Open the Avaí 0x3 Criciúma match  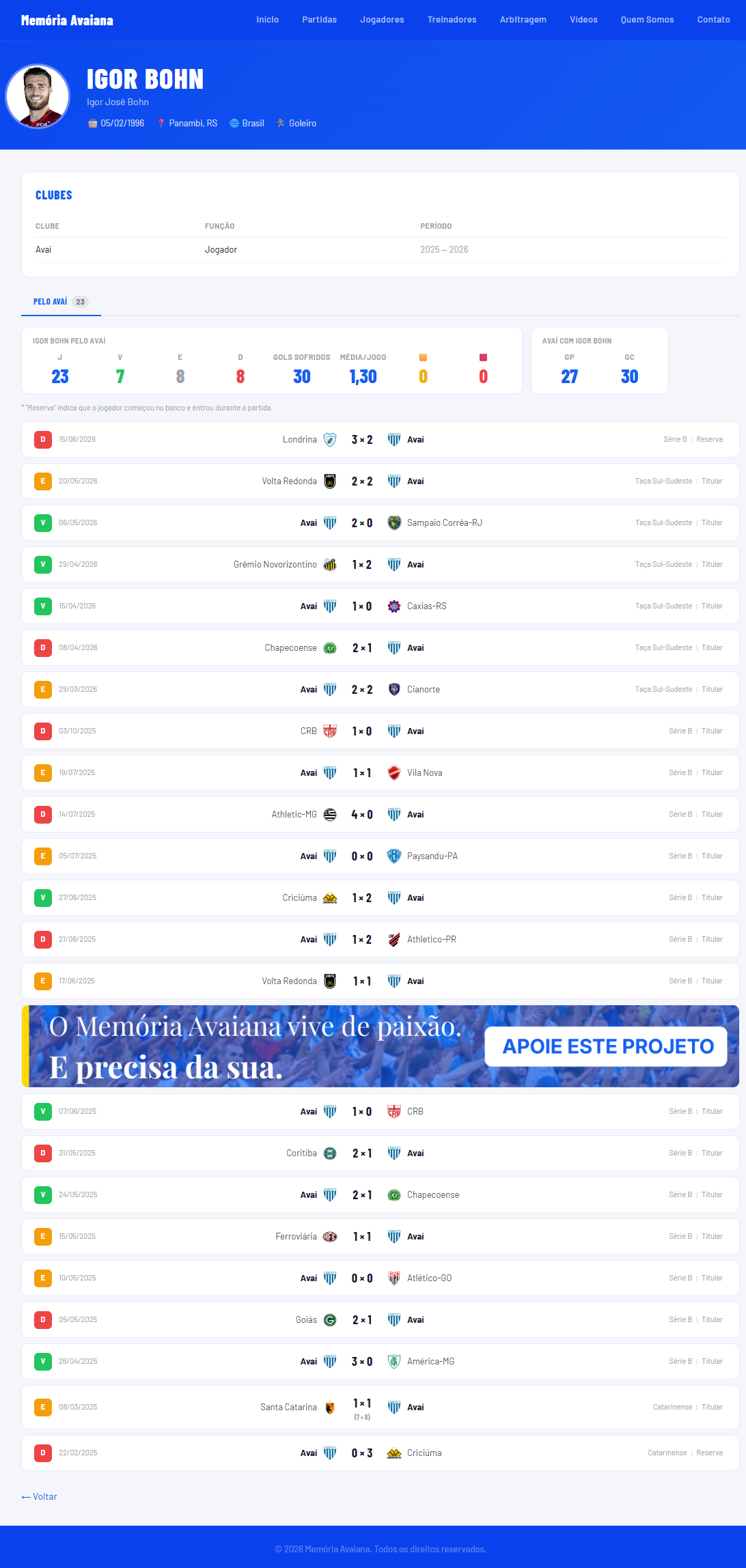tap(380, 1453)
